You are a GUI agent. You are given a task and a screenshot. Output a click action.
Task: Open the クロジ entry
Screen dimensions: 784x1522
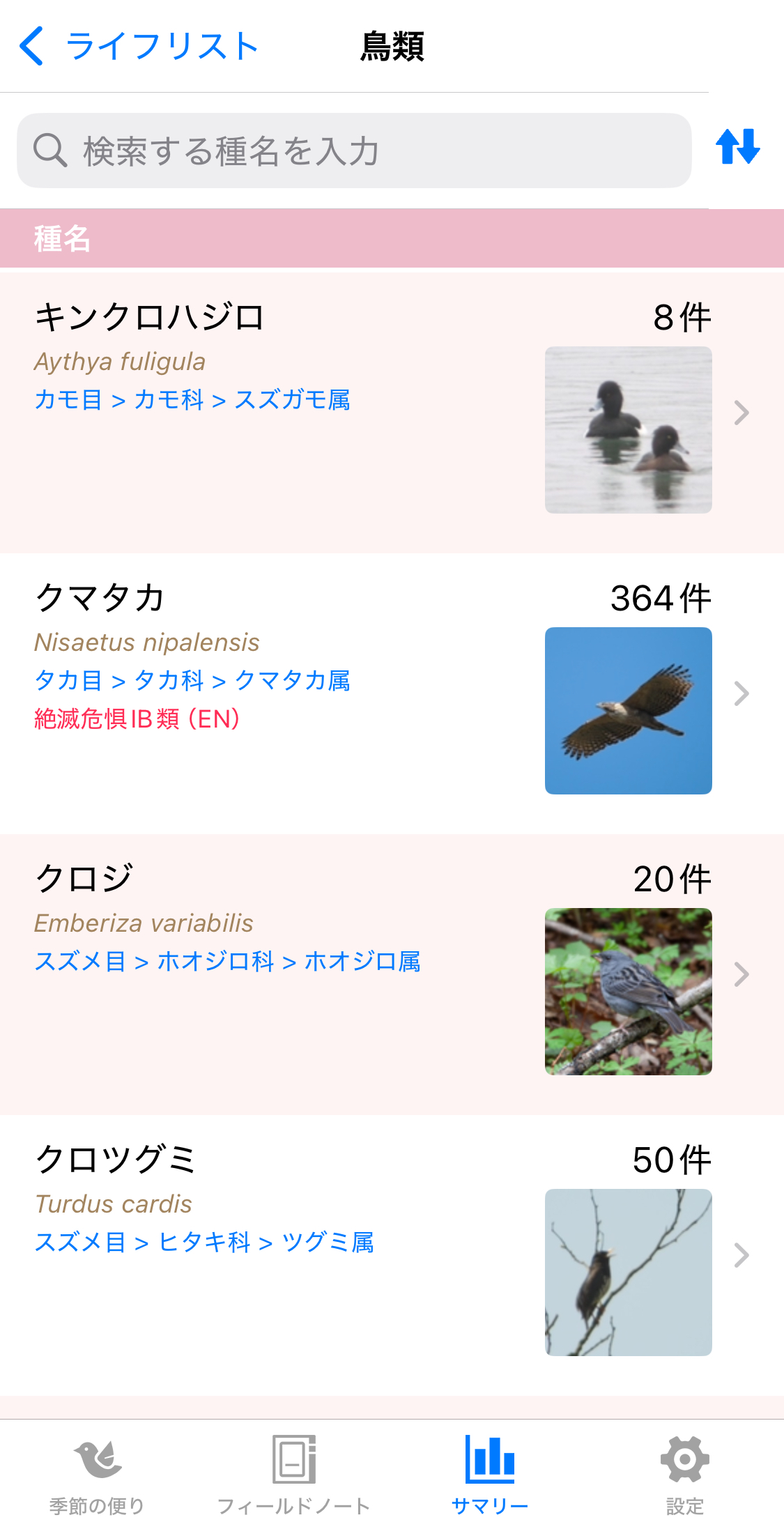click(390, 974)
